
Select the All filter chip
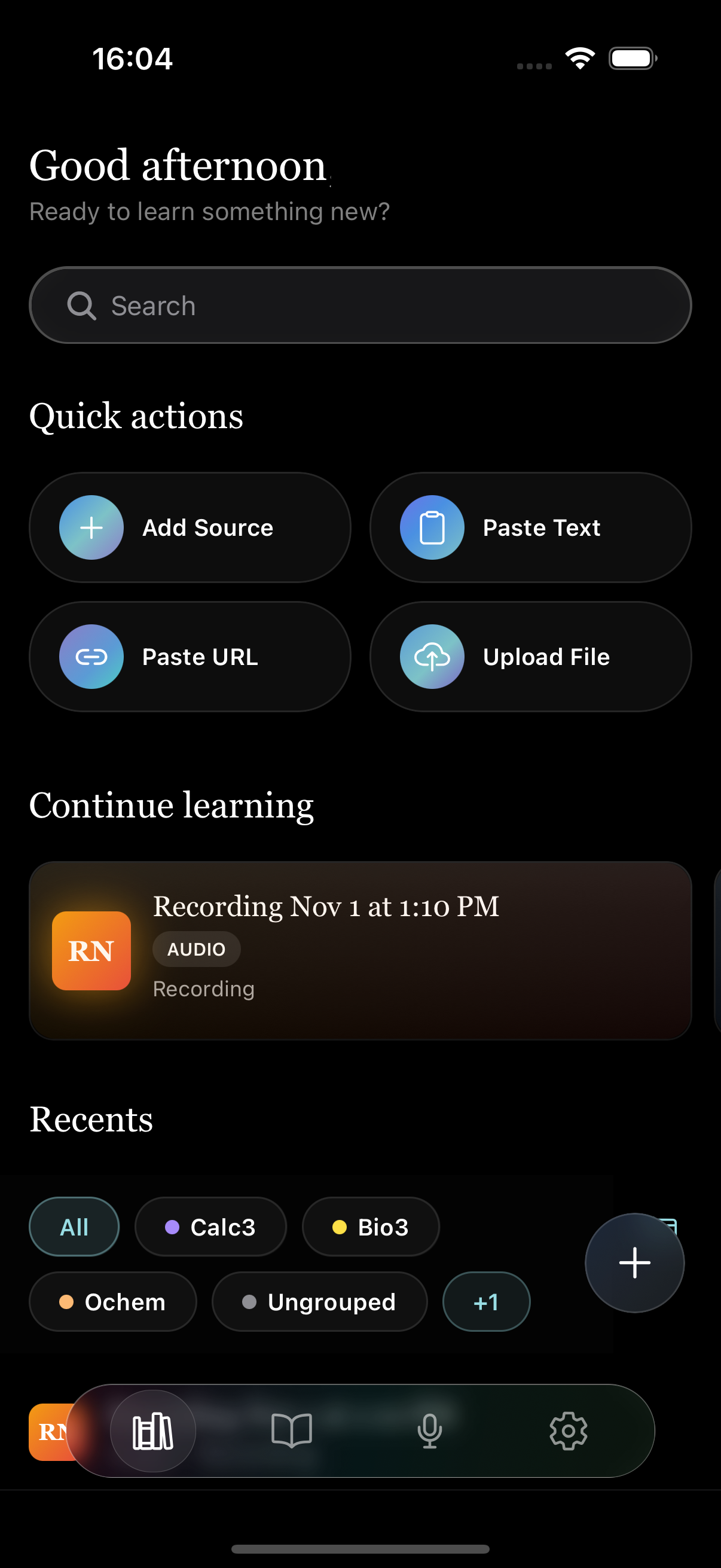tap(74, 1227)
